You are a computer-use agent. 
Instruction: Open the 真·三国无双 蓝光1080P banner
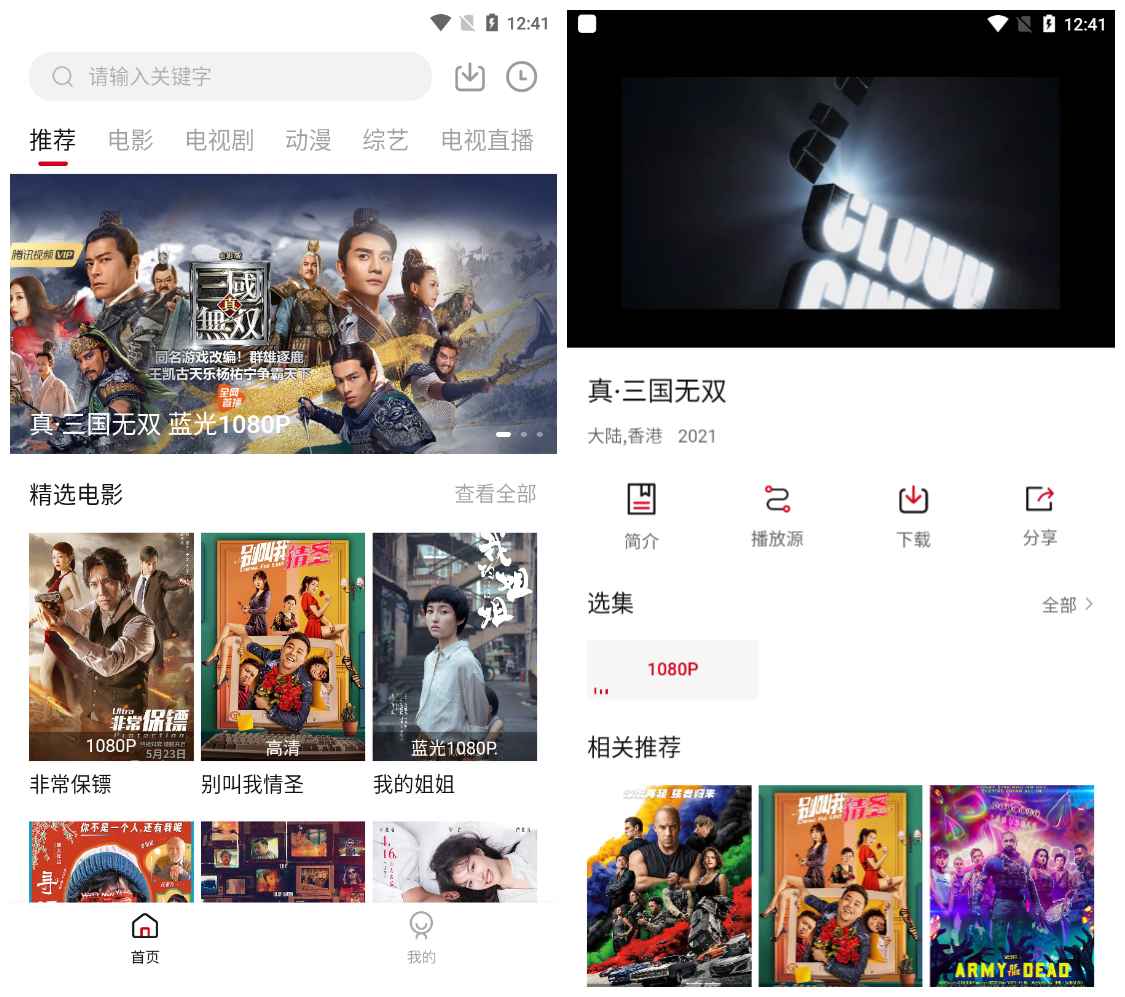[x=283, y=314]
